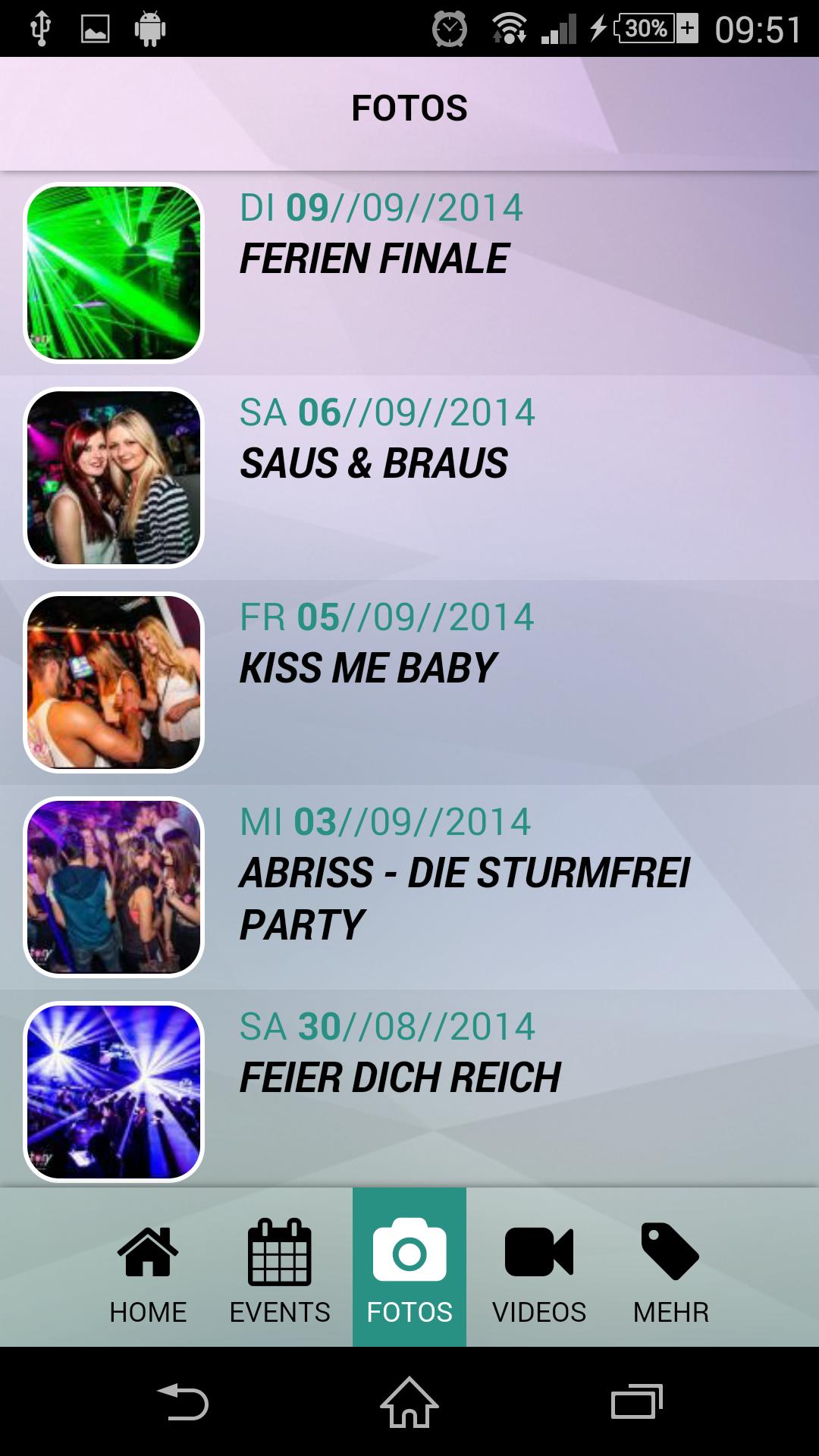
Task: Go back using the system back button
Action: (x=182, y=1402)
